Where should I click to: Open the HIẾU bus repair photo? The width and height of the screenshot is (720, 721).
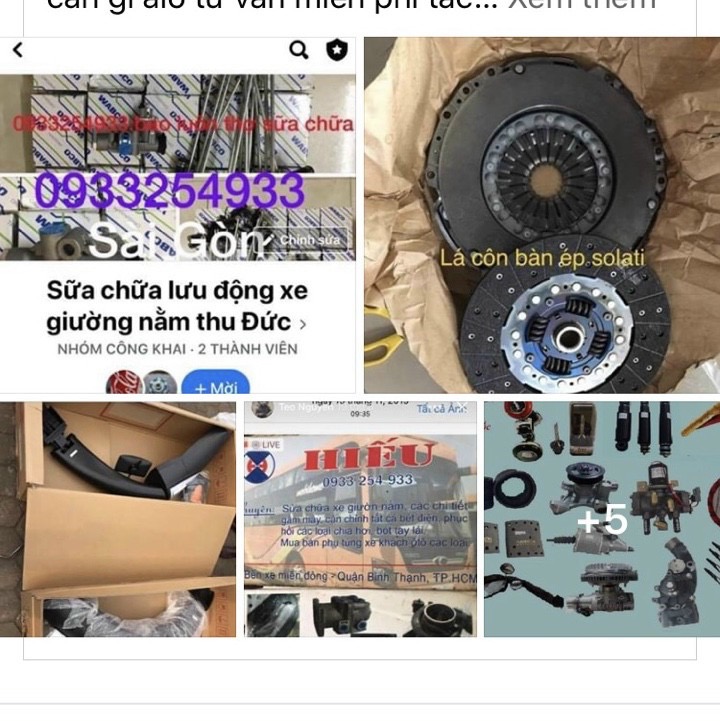point(360,519)
